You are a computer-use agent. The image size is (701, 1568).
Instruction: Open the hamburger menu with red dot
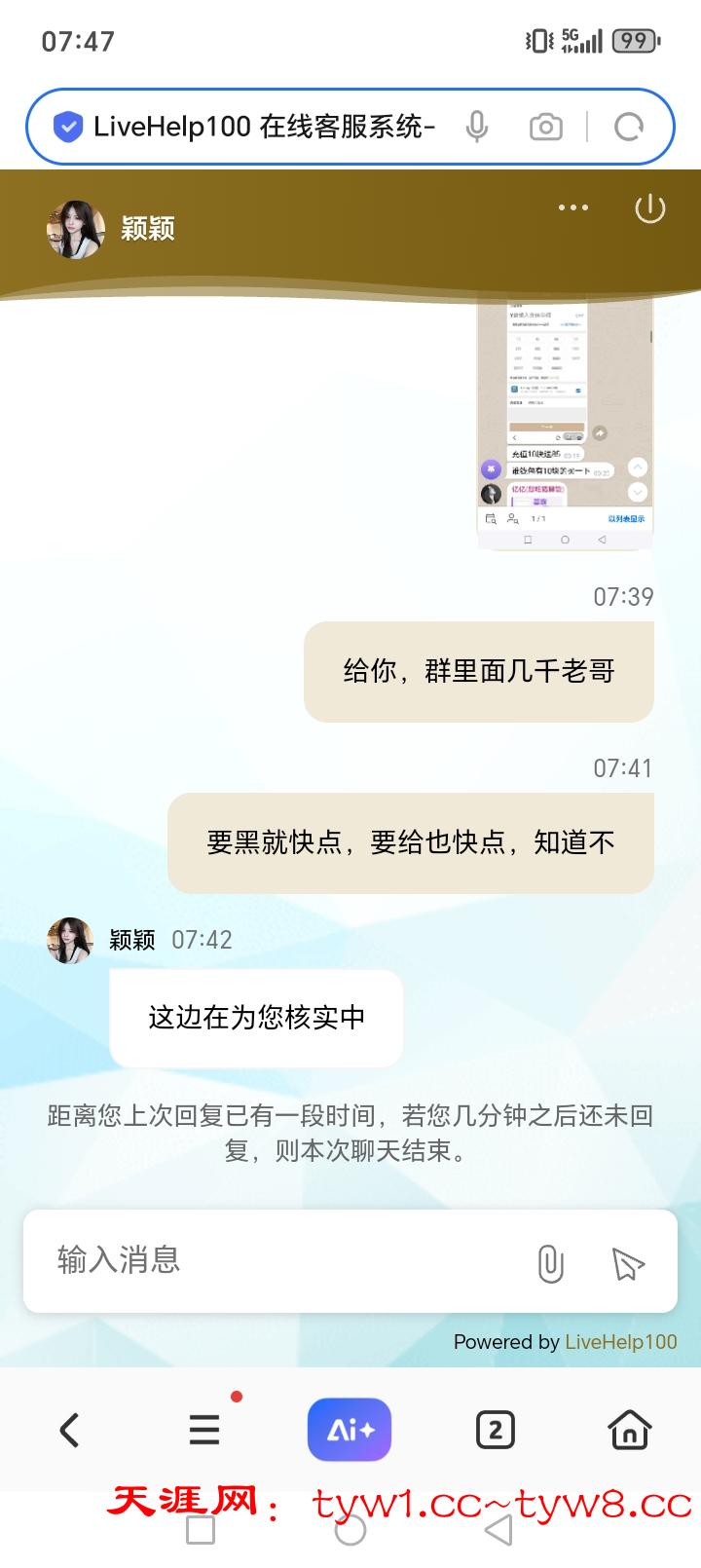(x=203, y=1430)
